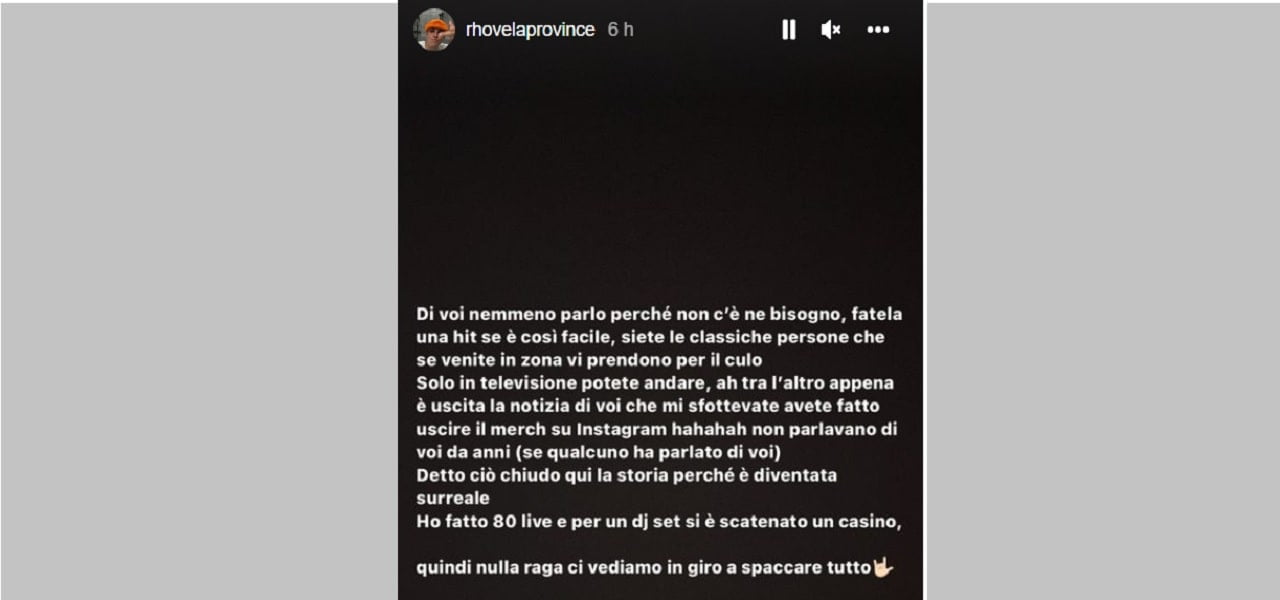1280x600 pixels.
Task: Tap the rhovelaprovince username
Action: pyautogui.click(x=530, y=30)
